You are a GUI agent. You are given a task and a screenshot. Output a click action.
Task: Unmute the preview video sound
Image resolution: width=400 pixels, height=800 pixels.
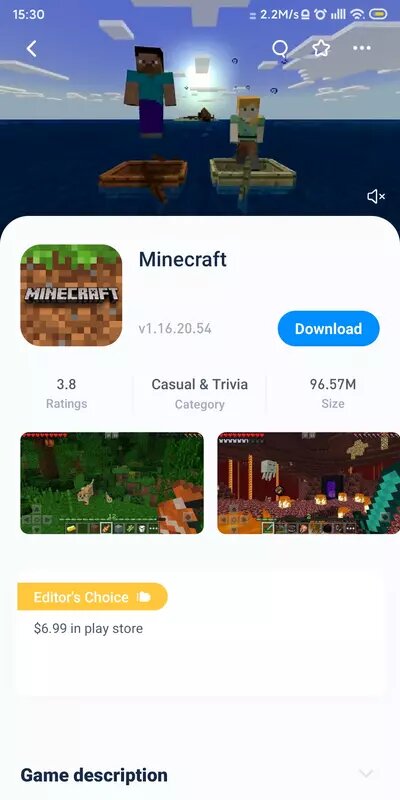coord(376,196)
